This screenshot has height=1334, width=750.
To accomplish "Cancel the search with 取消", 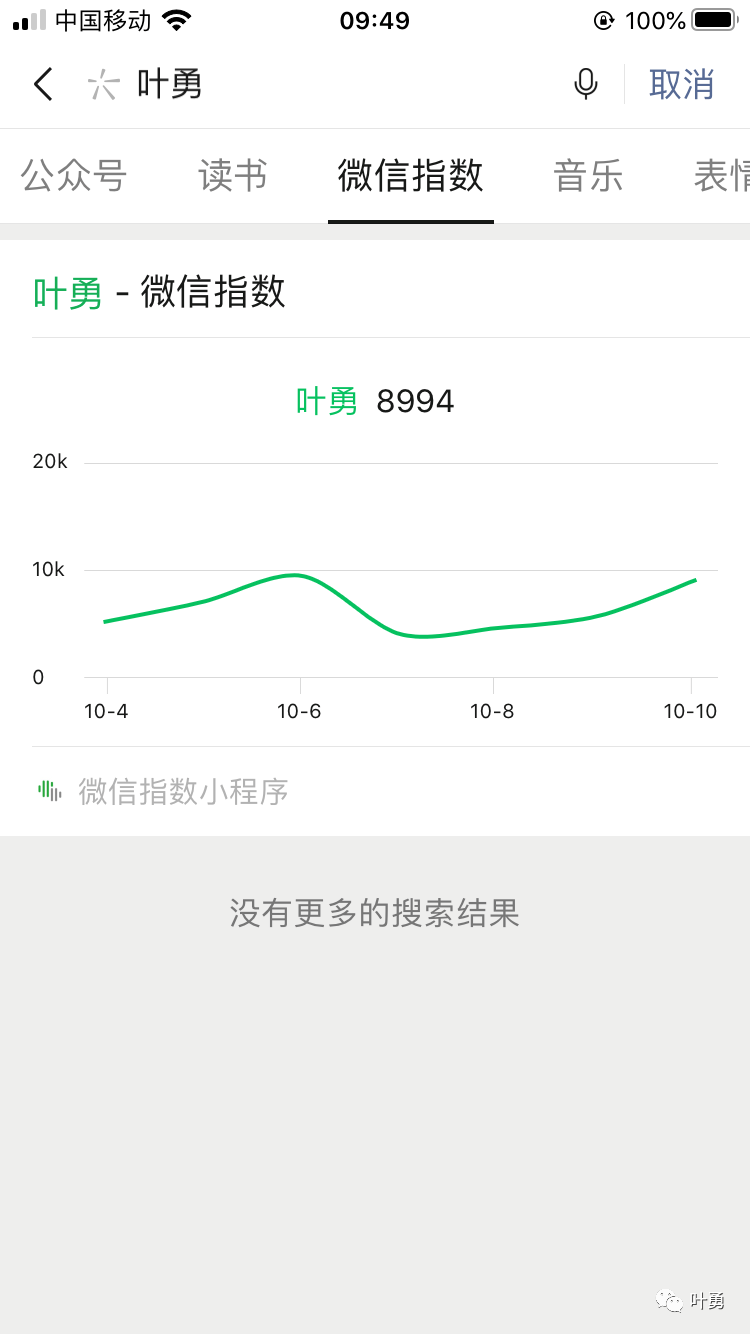I will (681, 84).
